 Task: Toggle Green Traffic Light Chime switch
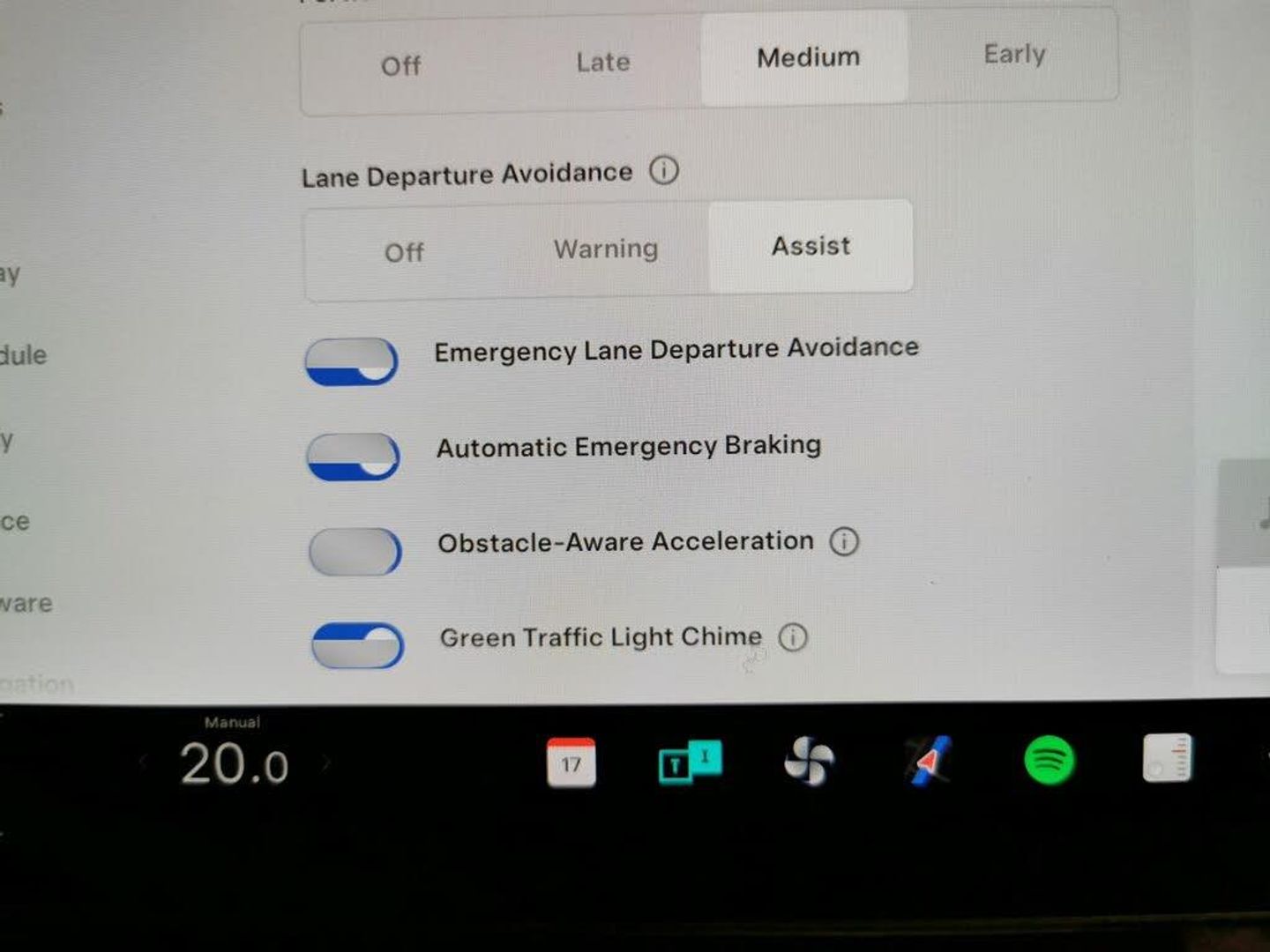tap(357, 645)
